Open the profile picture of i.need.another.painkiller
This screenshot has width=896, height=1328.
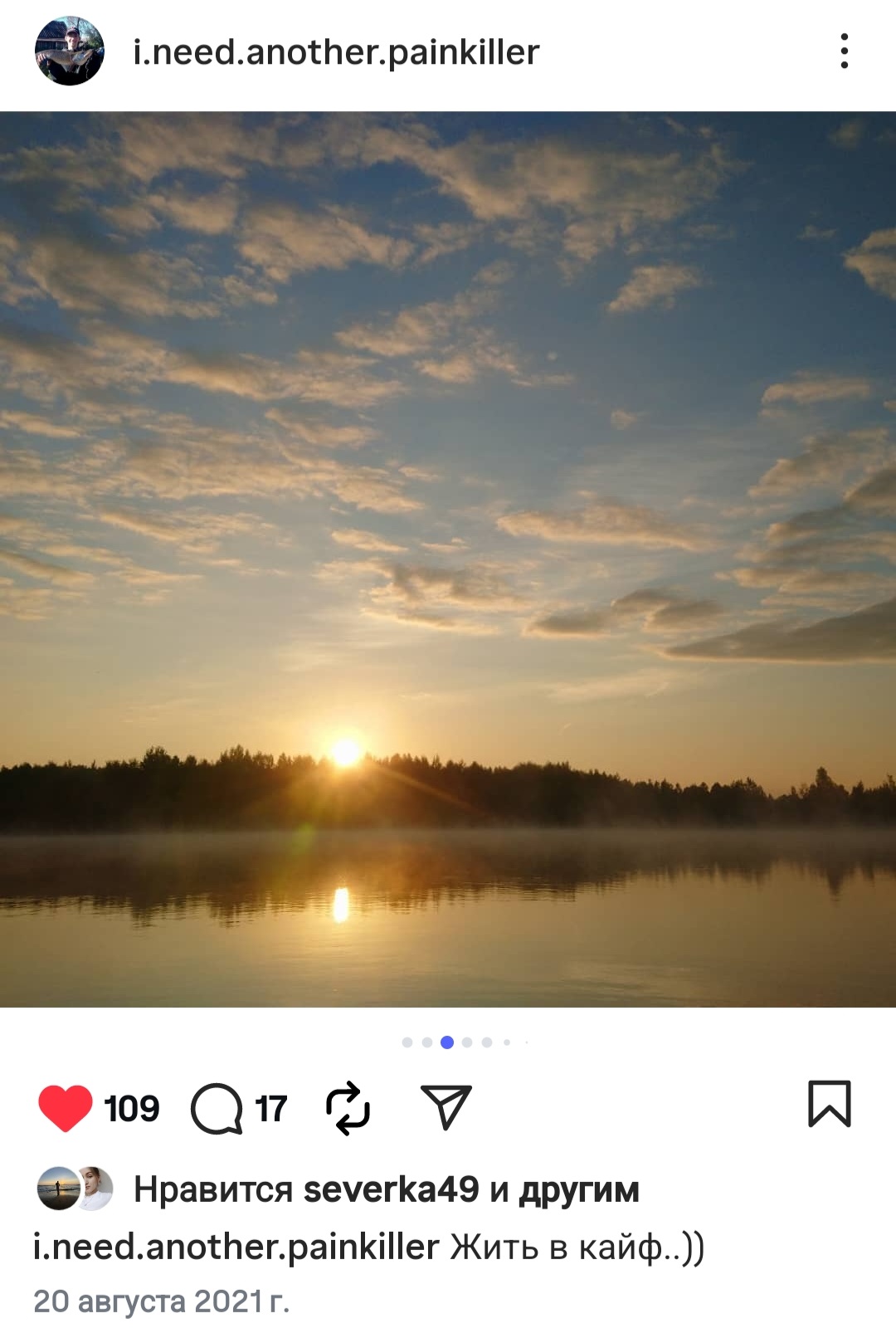[69, 51]
